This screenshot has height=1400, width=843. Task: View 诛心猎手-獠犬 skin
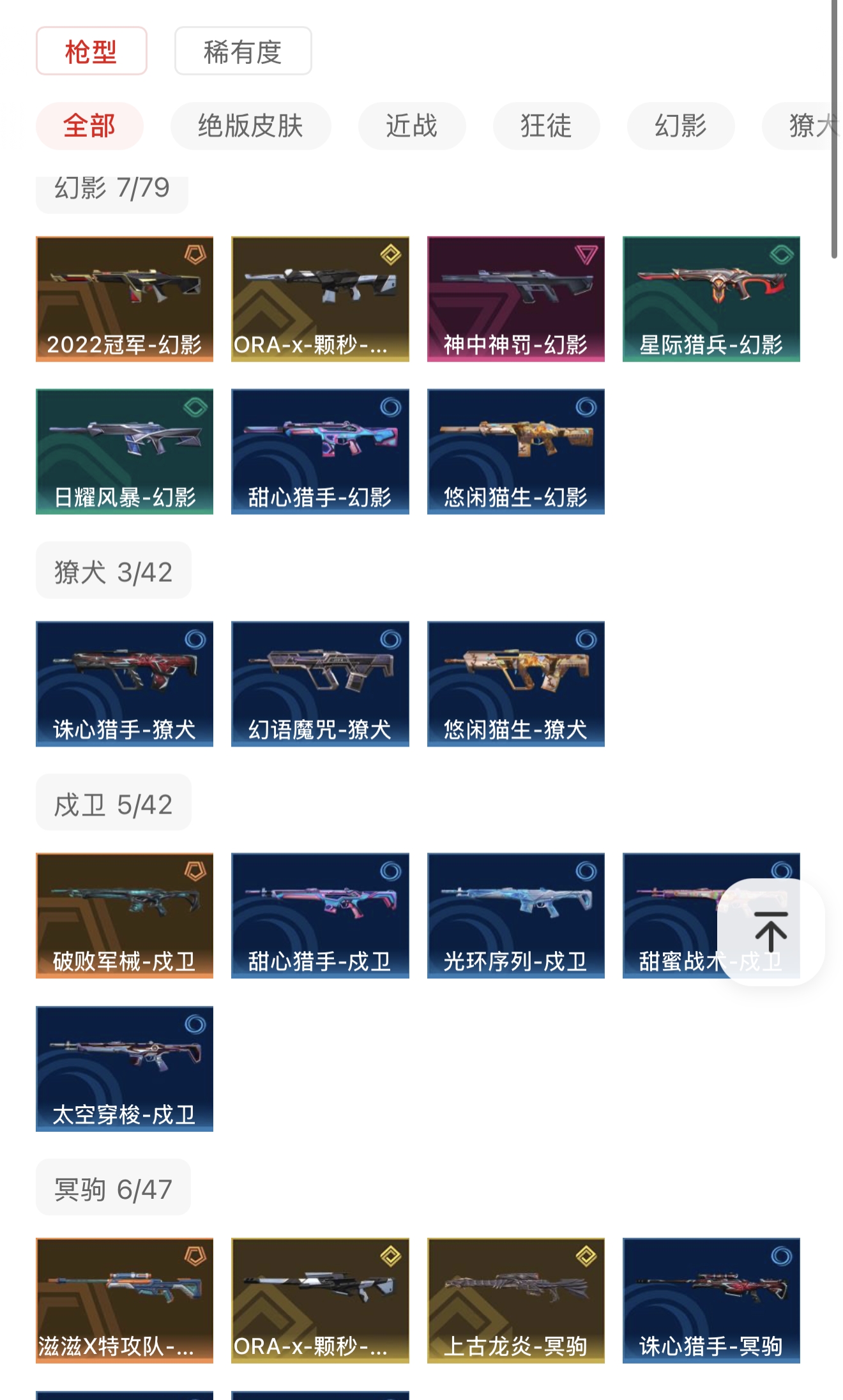pos(125,683)
